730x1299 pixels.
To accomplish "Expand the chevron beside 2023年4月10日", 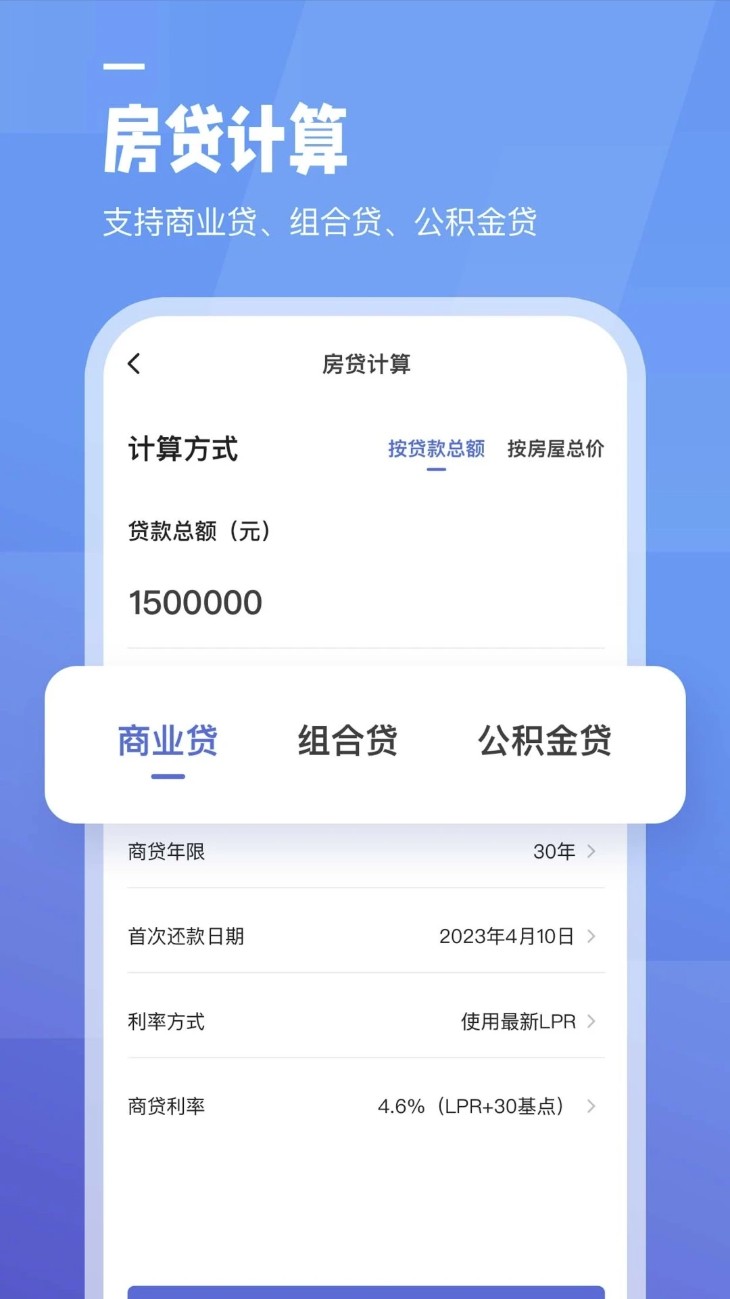I will coord(592,937).
